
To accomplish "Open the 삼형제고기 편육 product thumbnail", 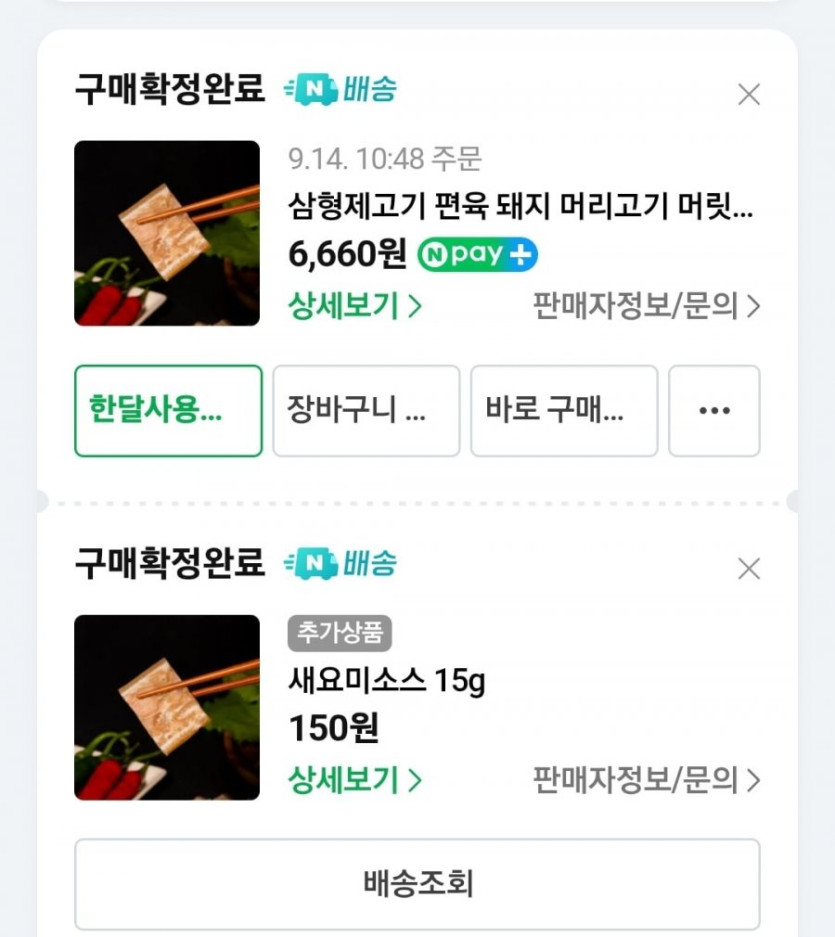I will 167,233.
